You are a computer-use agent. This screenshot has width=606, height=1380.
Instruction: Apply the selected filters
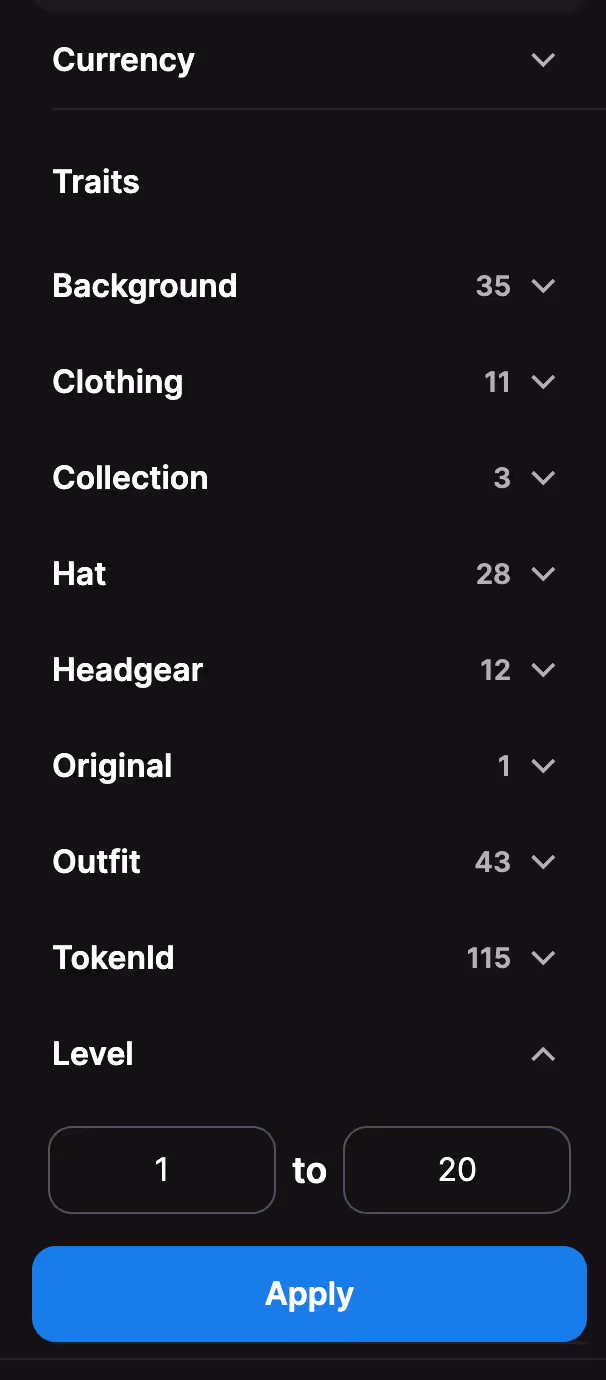point(309,1294)
